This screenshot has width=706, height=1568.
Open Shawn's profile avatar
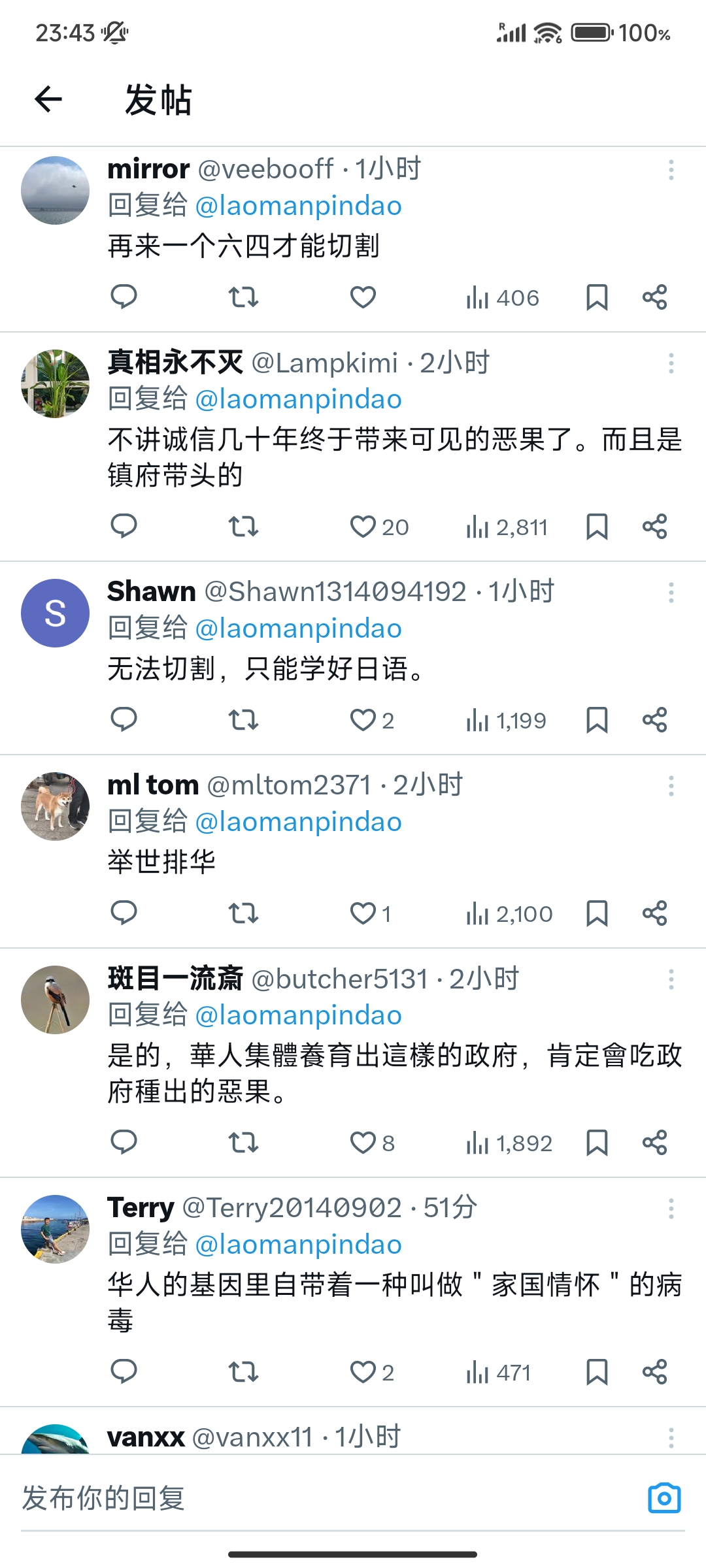point(55,613)
